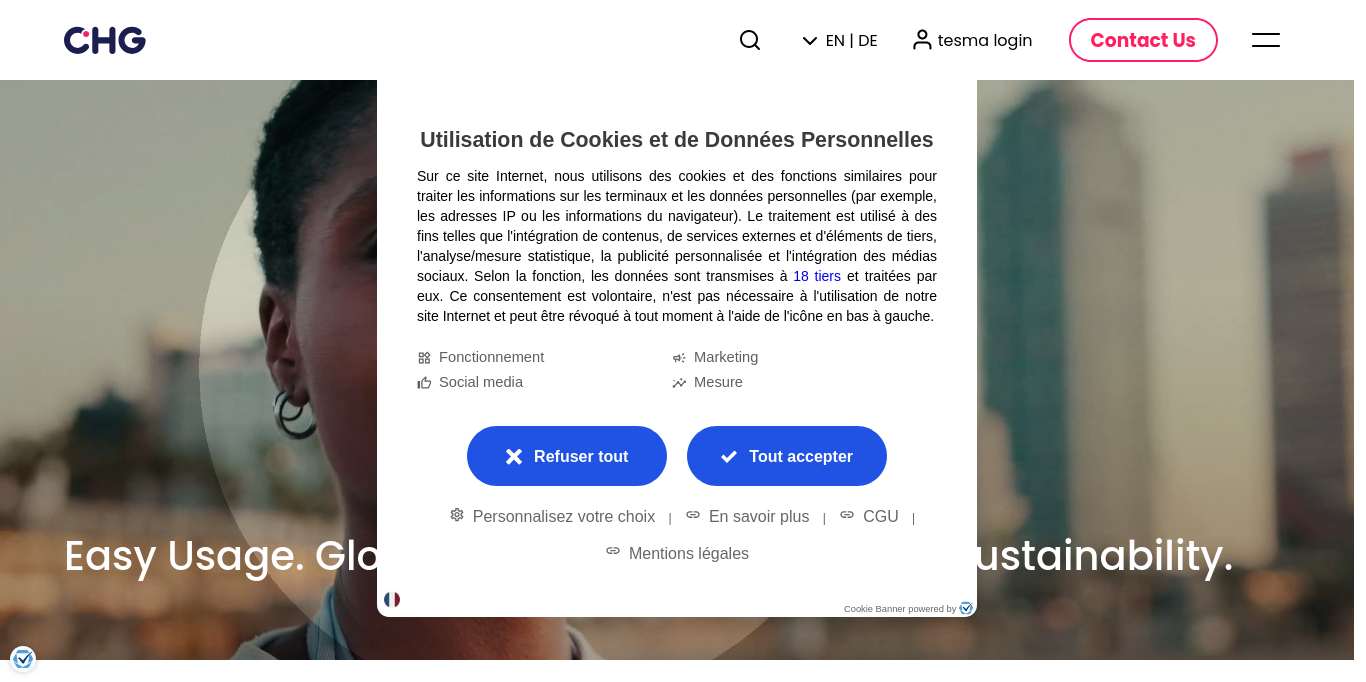
Task: Change banner language via French flag
Action: (x=392, y=599)
